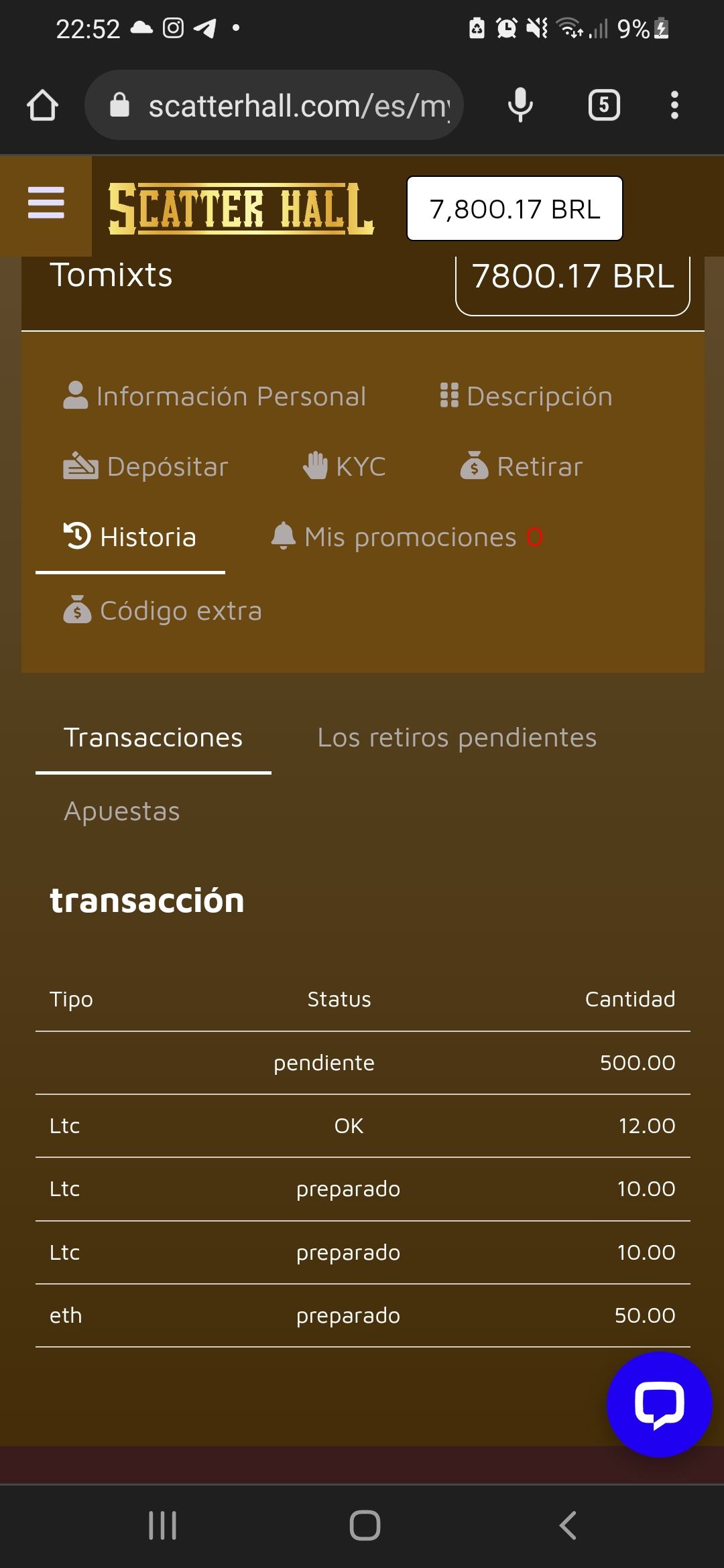Switch to Apuestas tab

[122, 811]
